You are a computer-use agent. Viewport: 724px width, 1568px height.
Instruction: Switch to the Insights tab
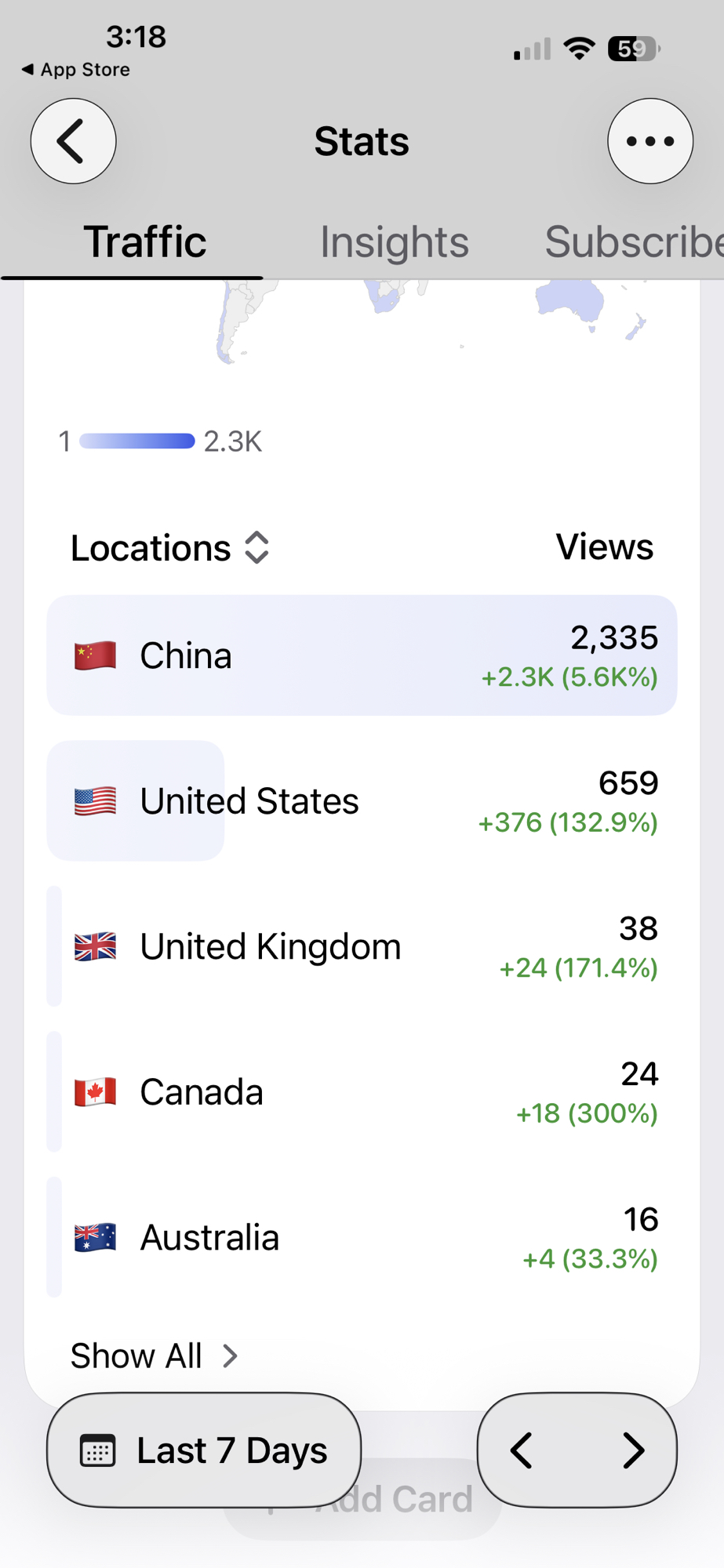(394, 241)
